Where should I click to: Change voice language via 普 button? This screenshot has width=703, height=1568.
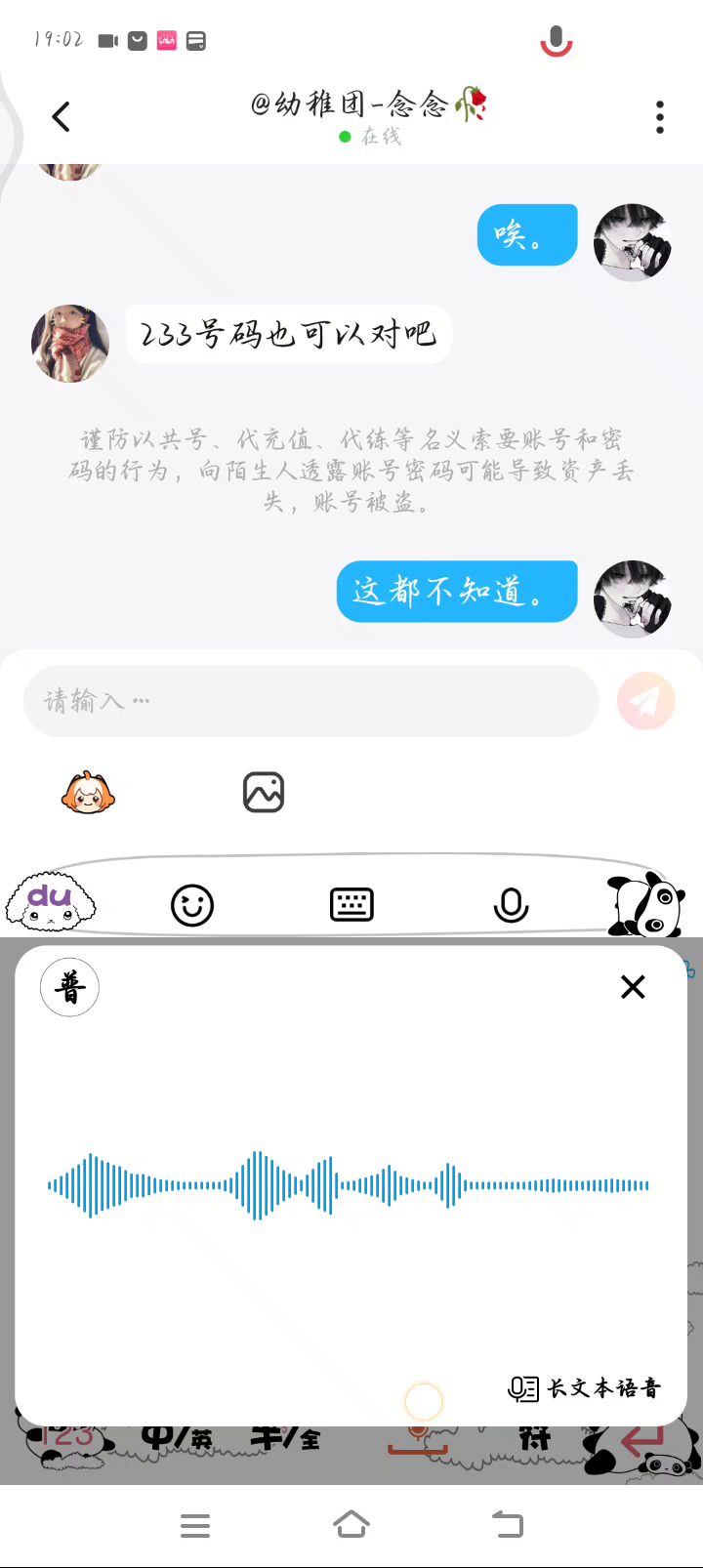coord(69,987)
